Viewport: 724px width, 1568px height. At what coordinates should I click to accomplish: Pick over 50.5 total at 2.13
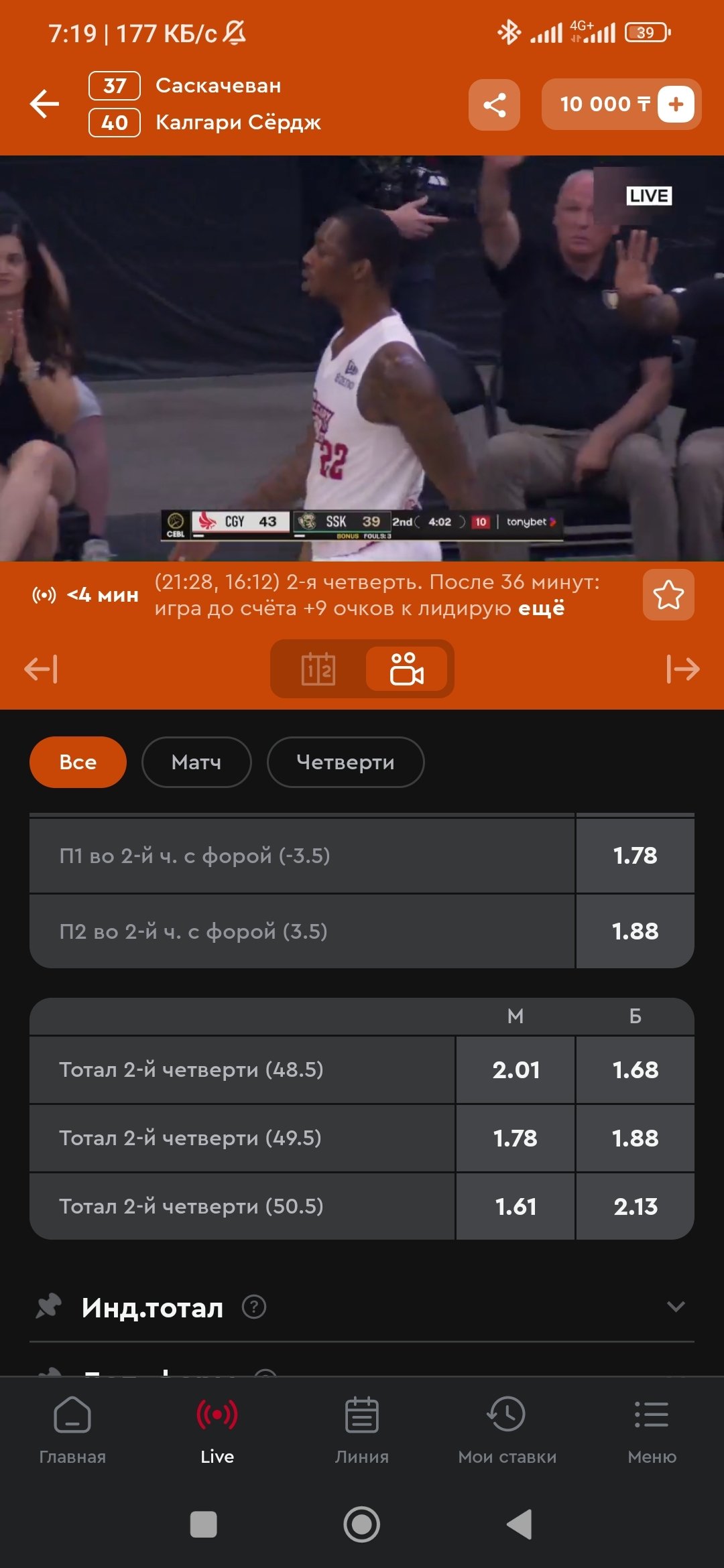click(635, 1207)
